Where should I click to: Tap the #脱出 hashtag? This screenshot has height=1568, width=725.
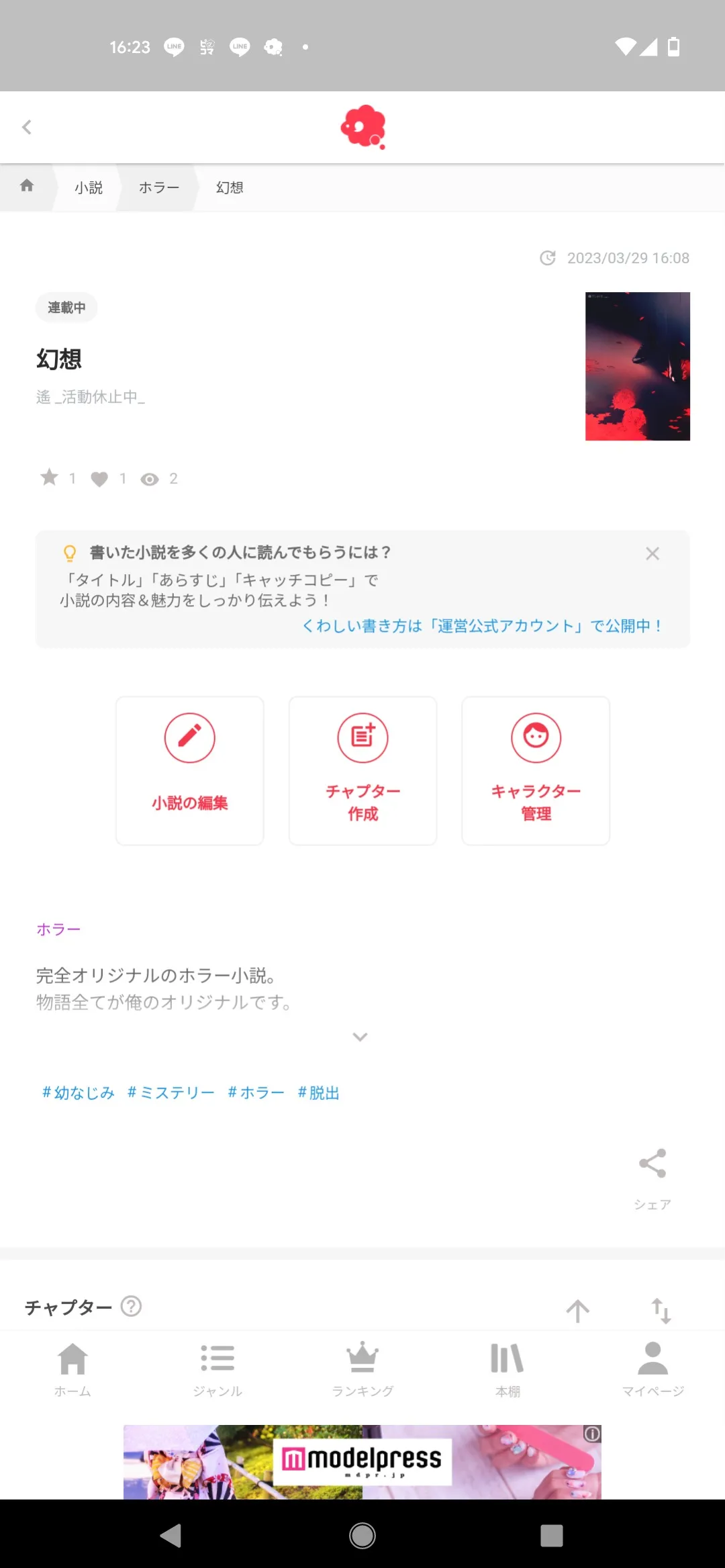point(319,1093)
